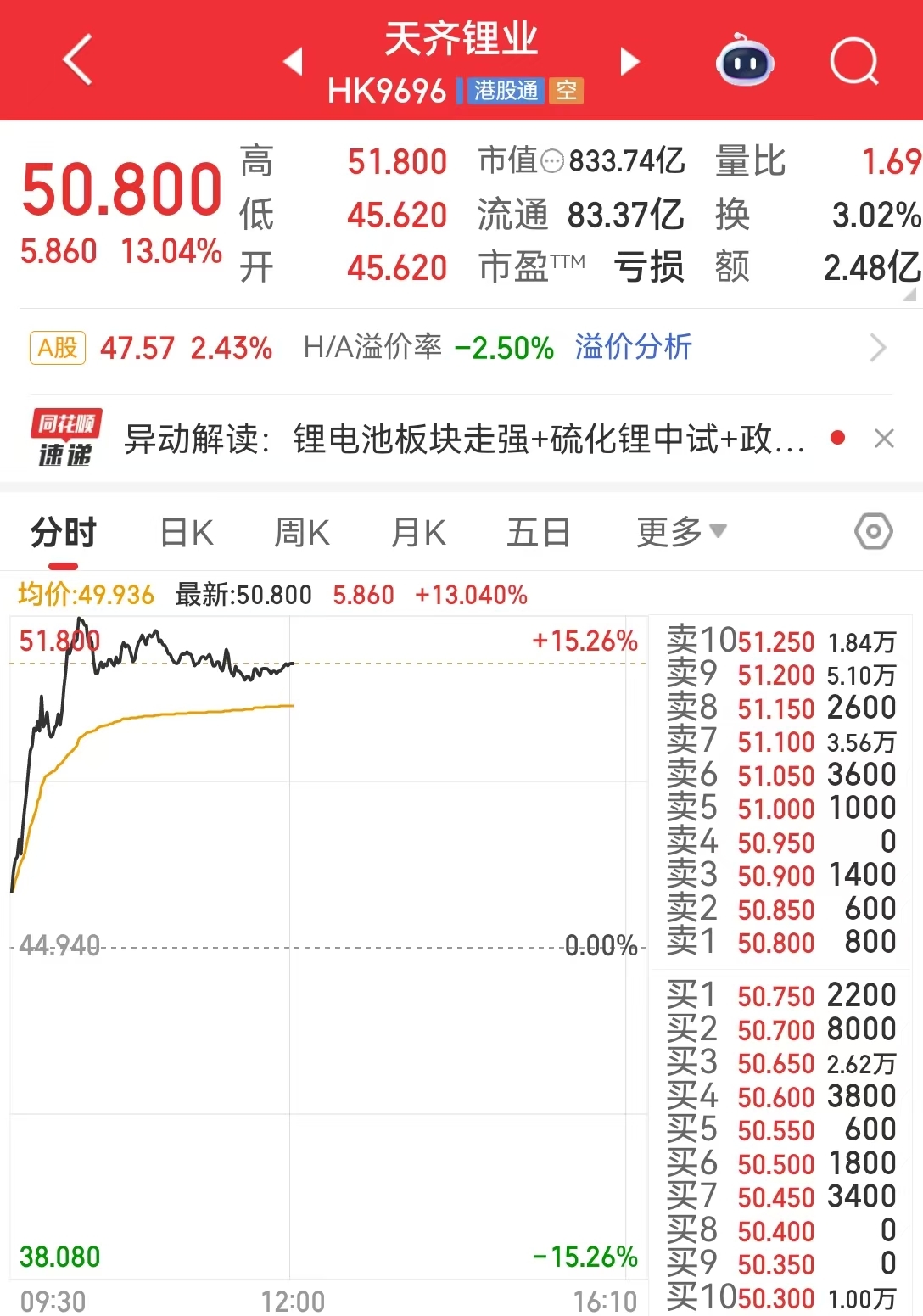Switch to the 日K tab

click(187, 533)
